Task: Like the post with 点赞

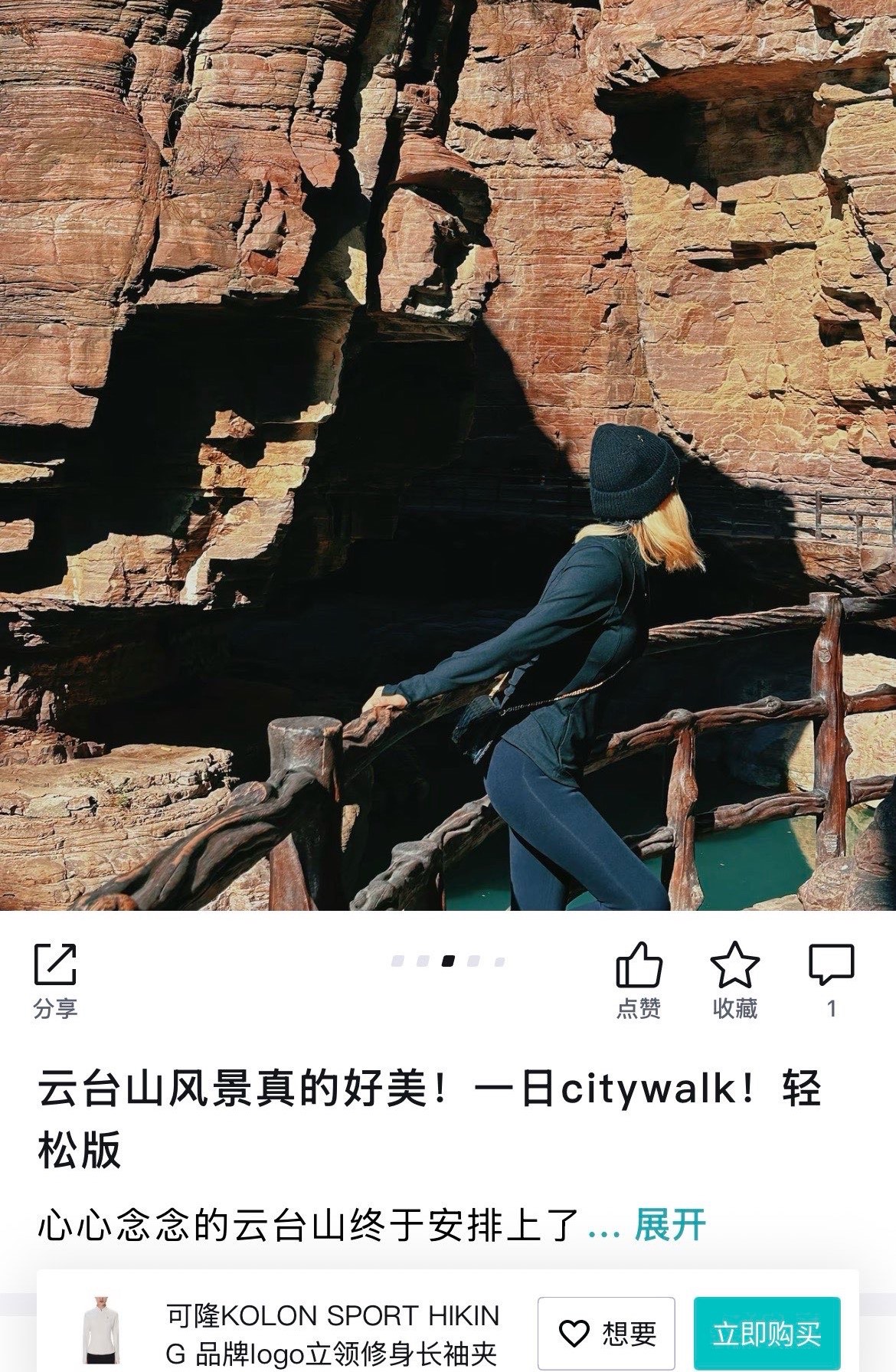Action: tap(639, 980)
